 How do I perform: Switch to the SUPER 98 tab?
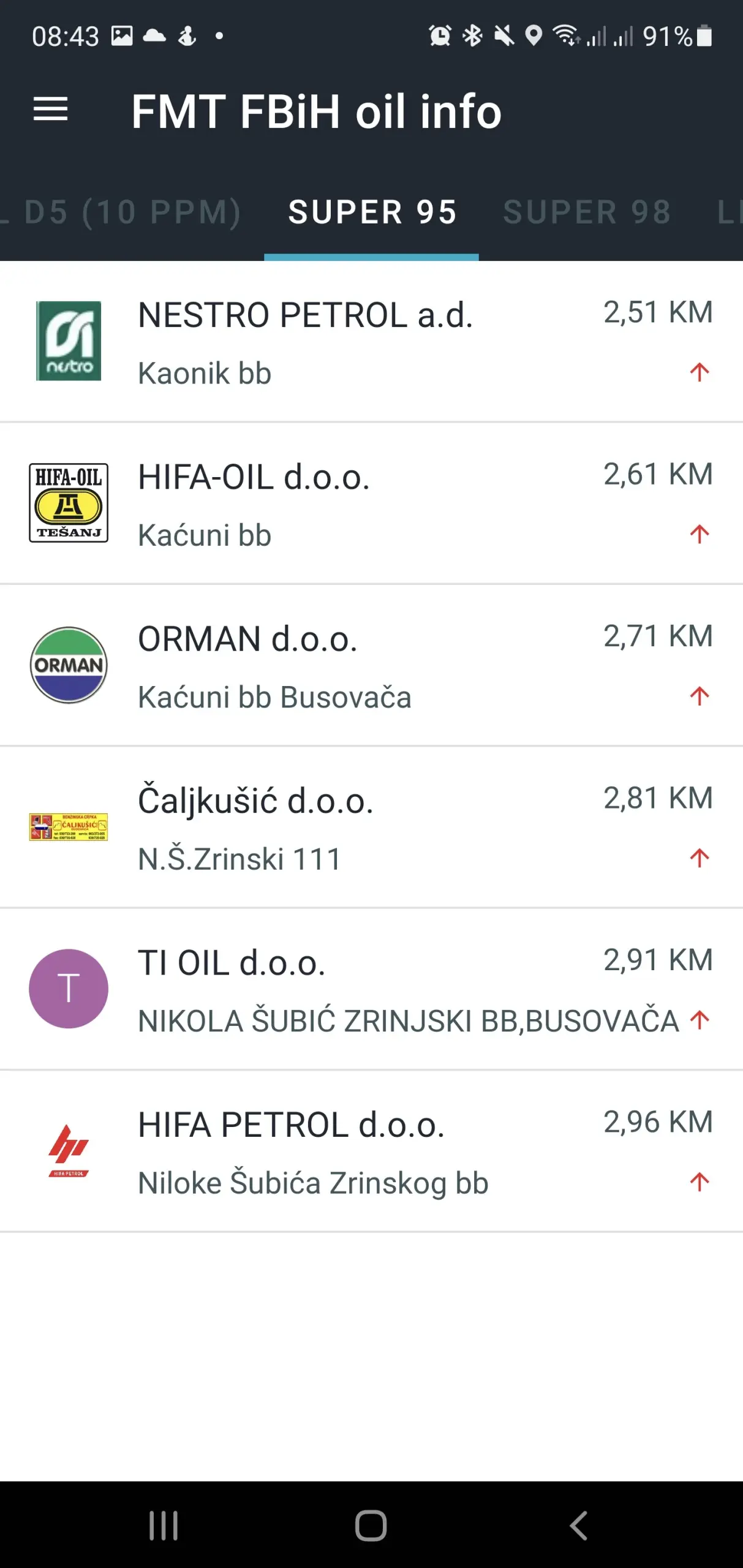(x=586, y=213)
